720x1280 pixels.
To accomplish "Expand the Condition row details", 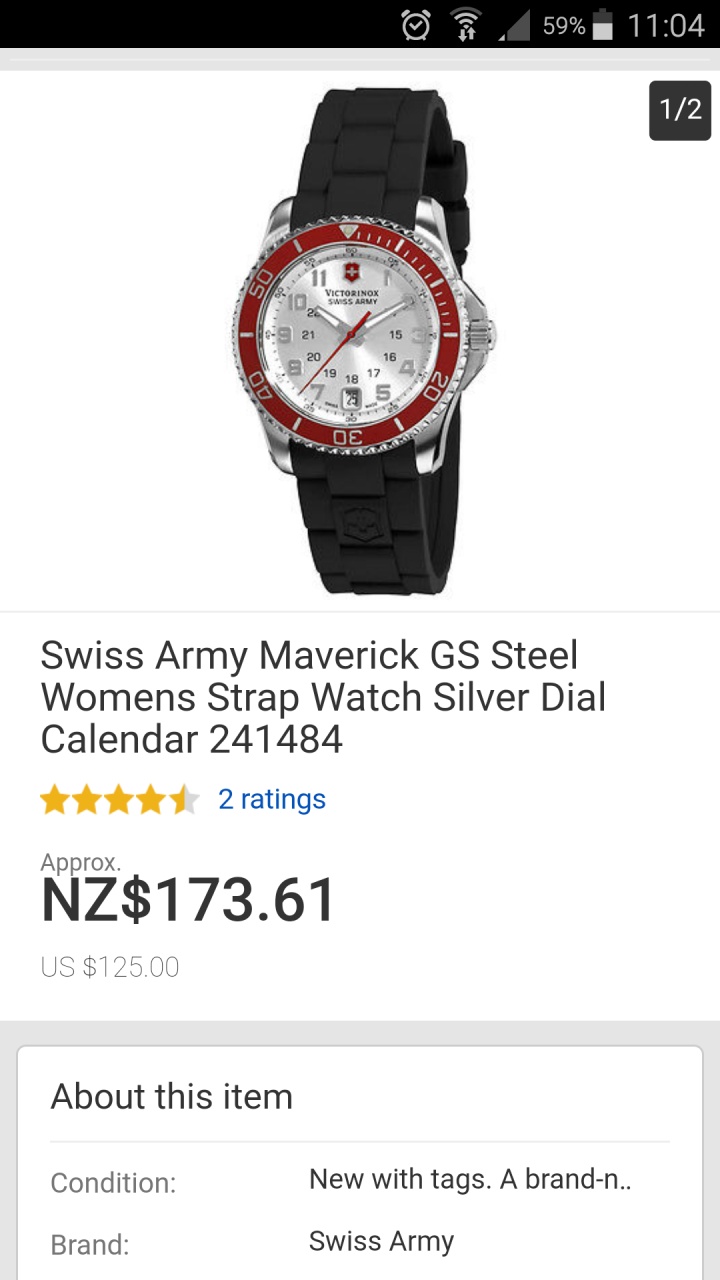I will coord(470,1180).
